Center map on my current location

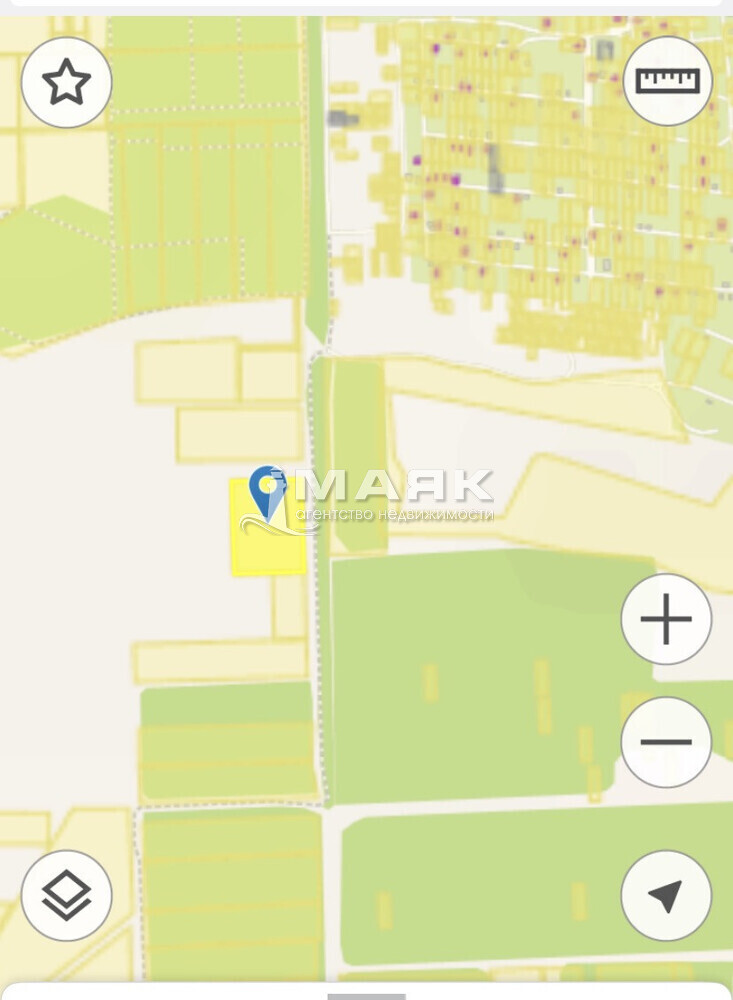click(x=666, y=896)
